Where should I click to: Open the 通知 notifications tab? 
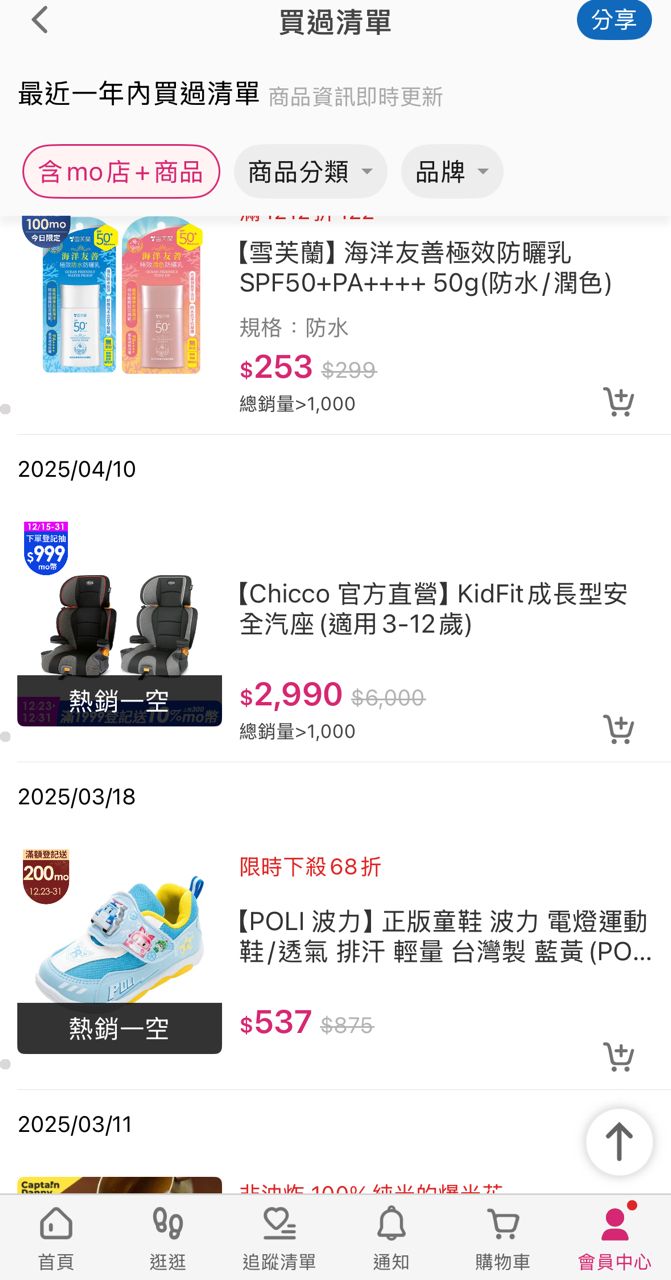click(x=391, y=1238)
